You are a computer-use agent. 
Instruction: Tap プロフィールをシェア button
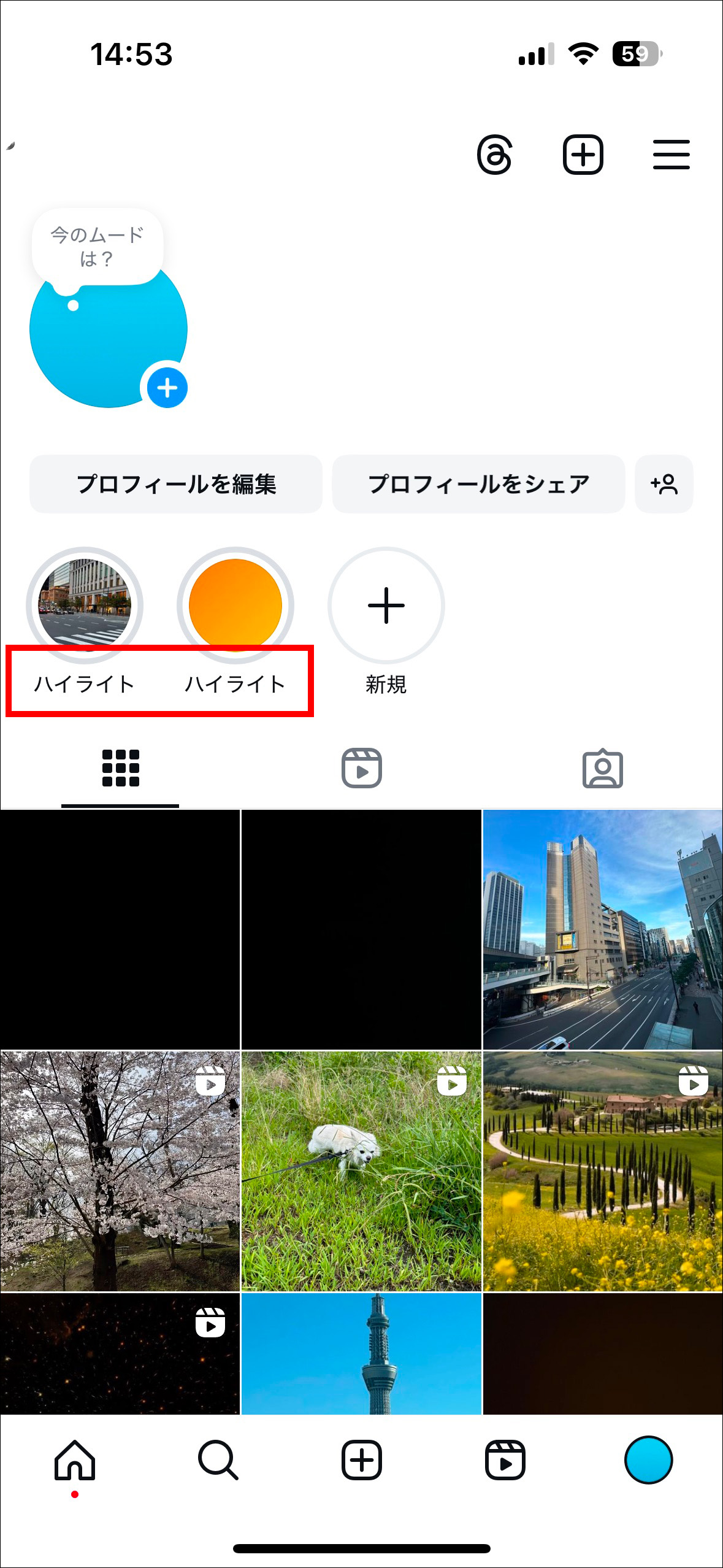click(478, 484)
